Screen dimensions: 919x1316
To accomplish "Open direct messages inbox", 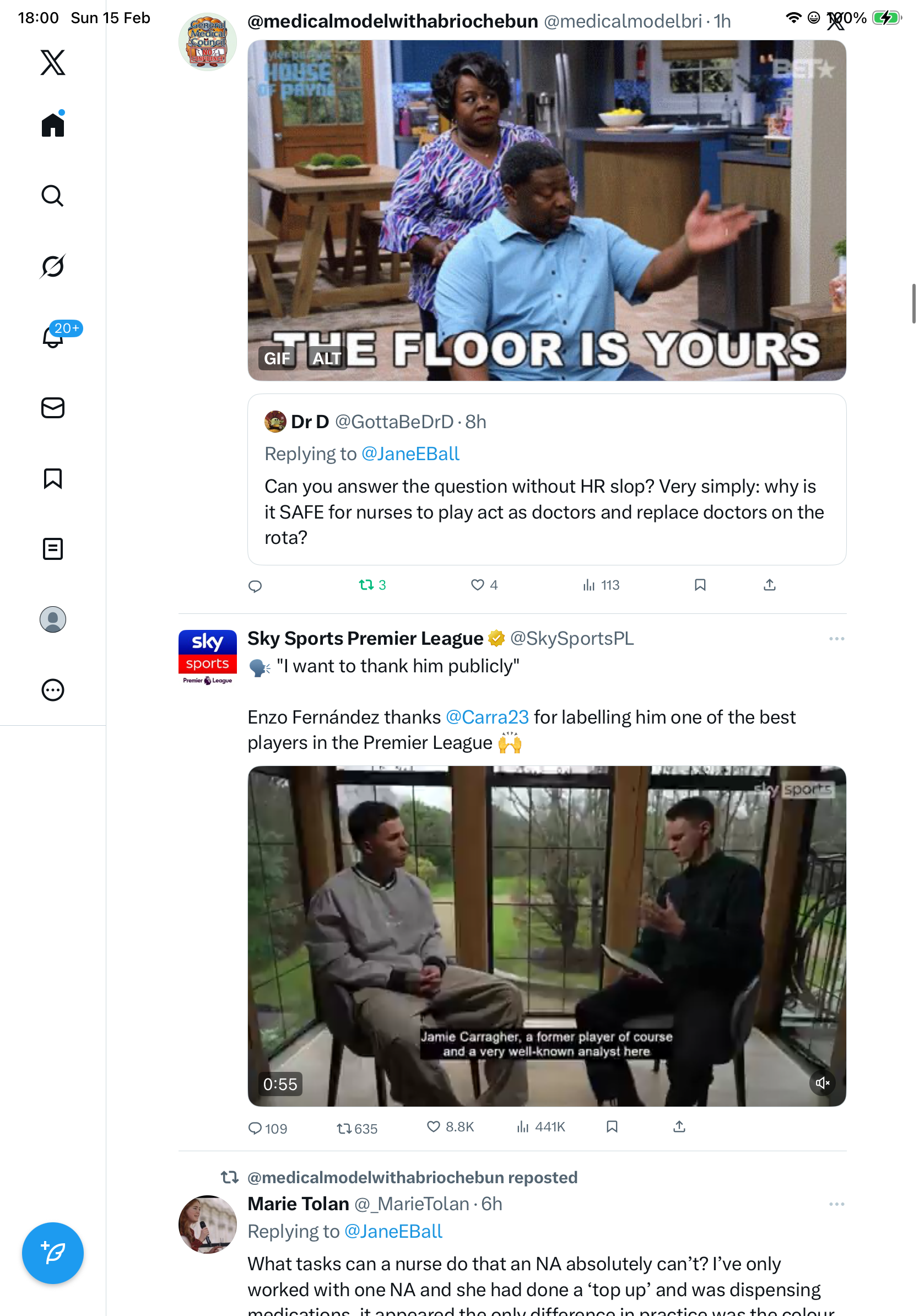I will [53, 407].
